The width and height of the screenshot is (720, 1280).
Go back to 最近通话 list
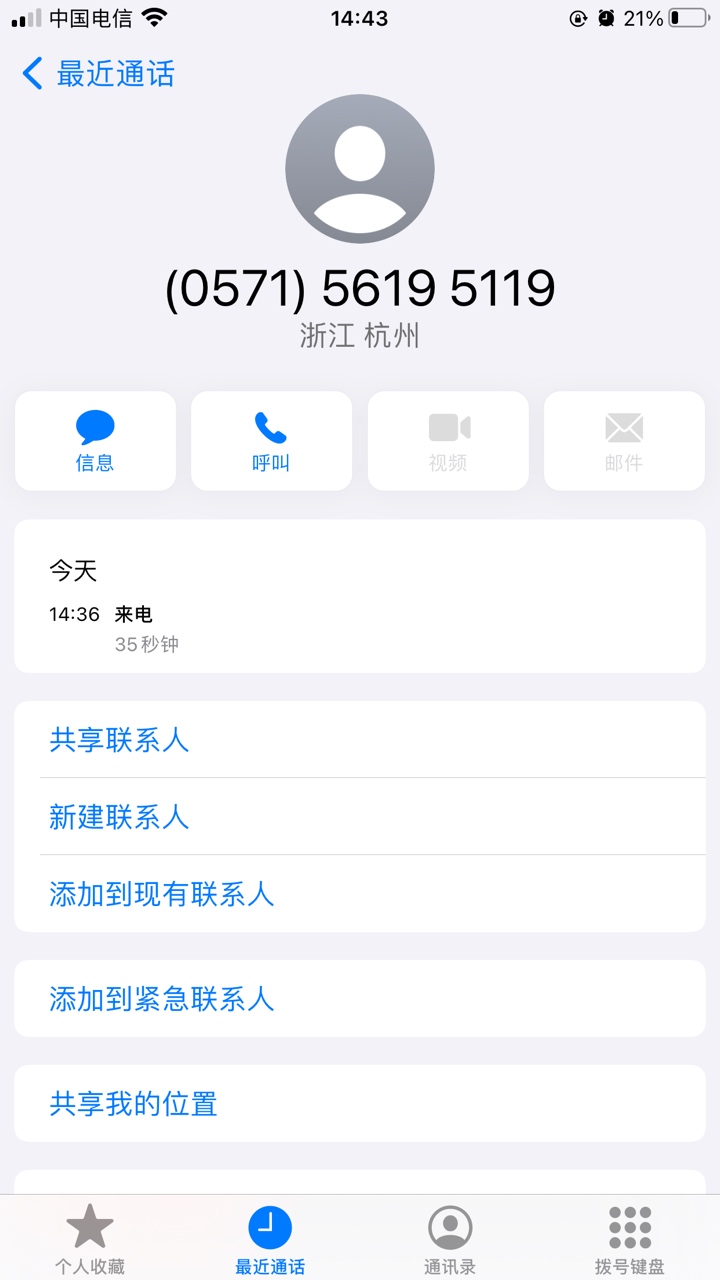98,73
